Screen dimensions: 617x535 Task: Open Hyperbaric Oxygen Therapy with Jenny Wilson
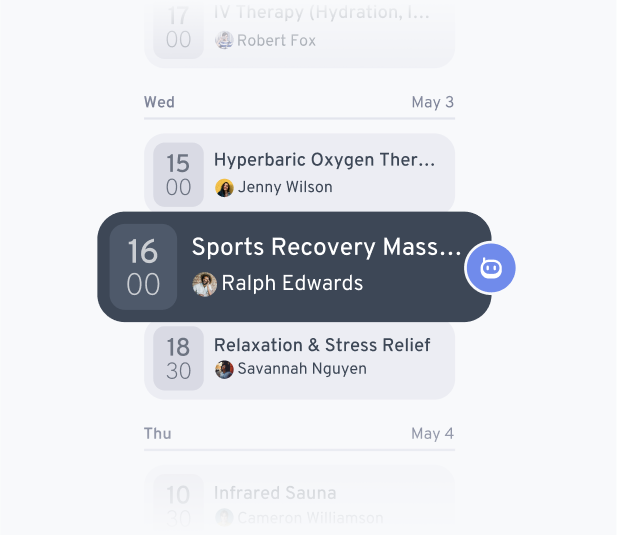[x=300, y=173]
